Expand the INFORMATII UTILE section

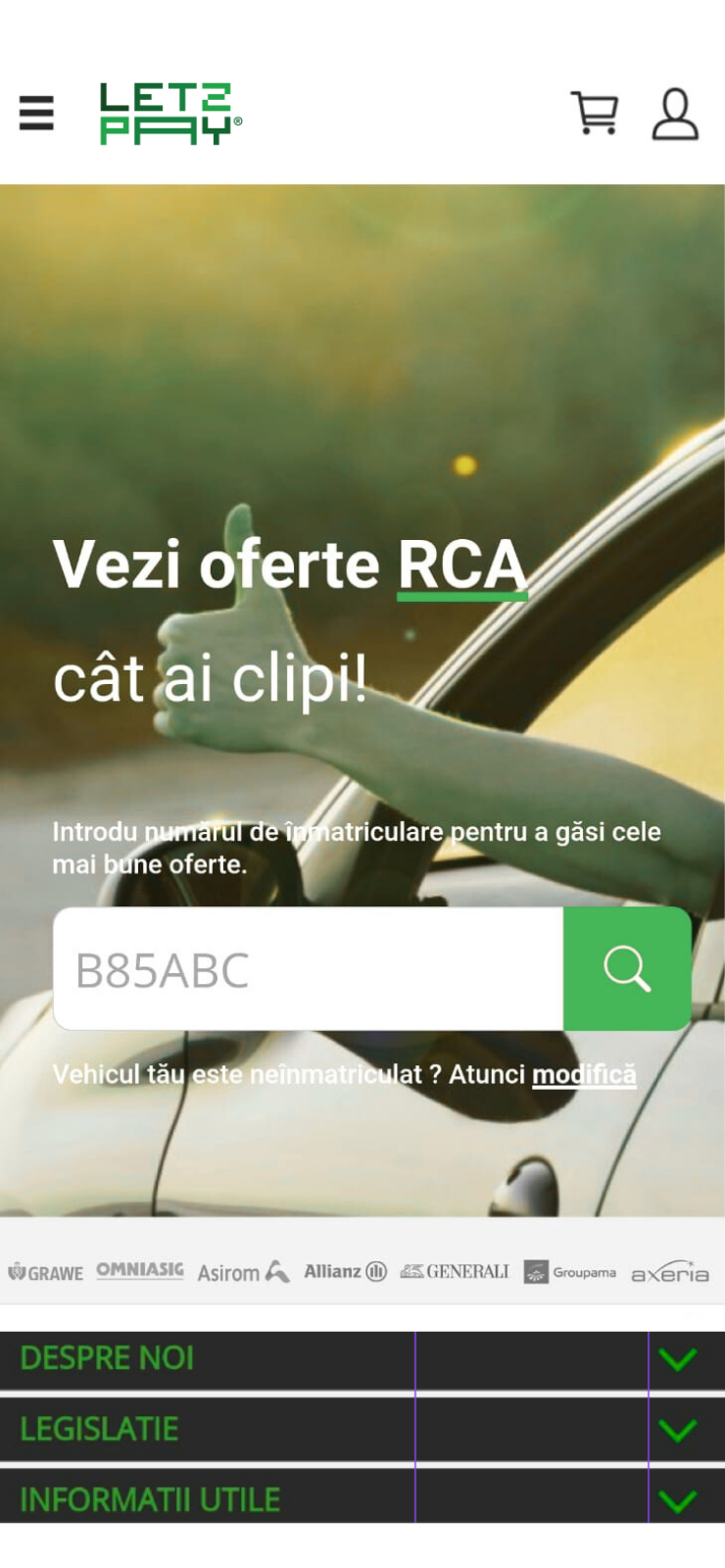point(677,1500)
